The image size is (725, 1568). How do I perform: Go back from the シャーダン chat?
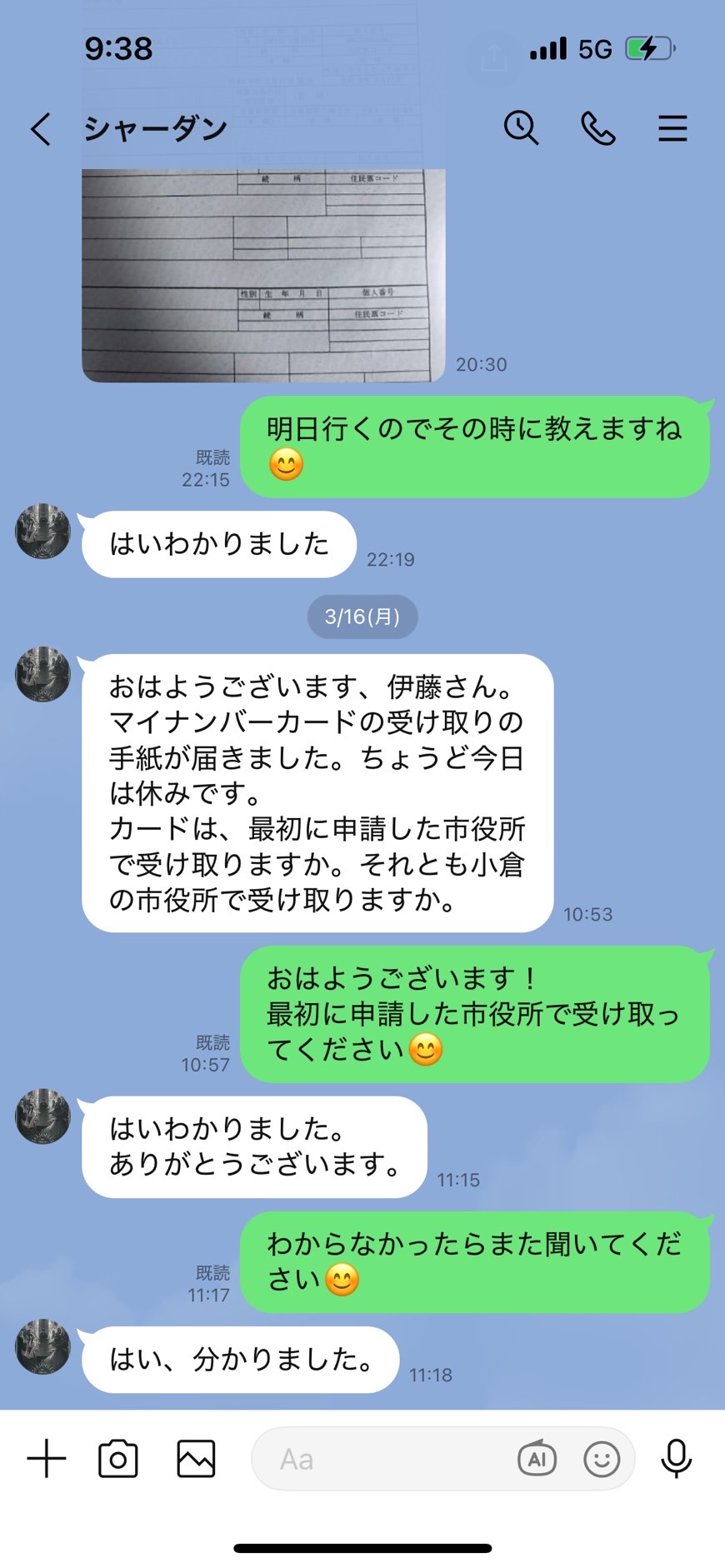tap(41, 129)
